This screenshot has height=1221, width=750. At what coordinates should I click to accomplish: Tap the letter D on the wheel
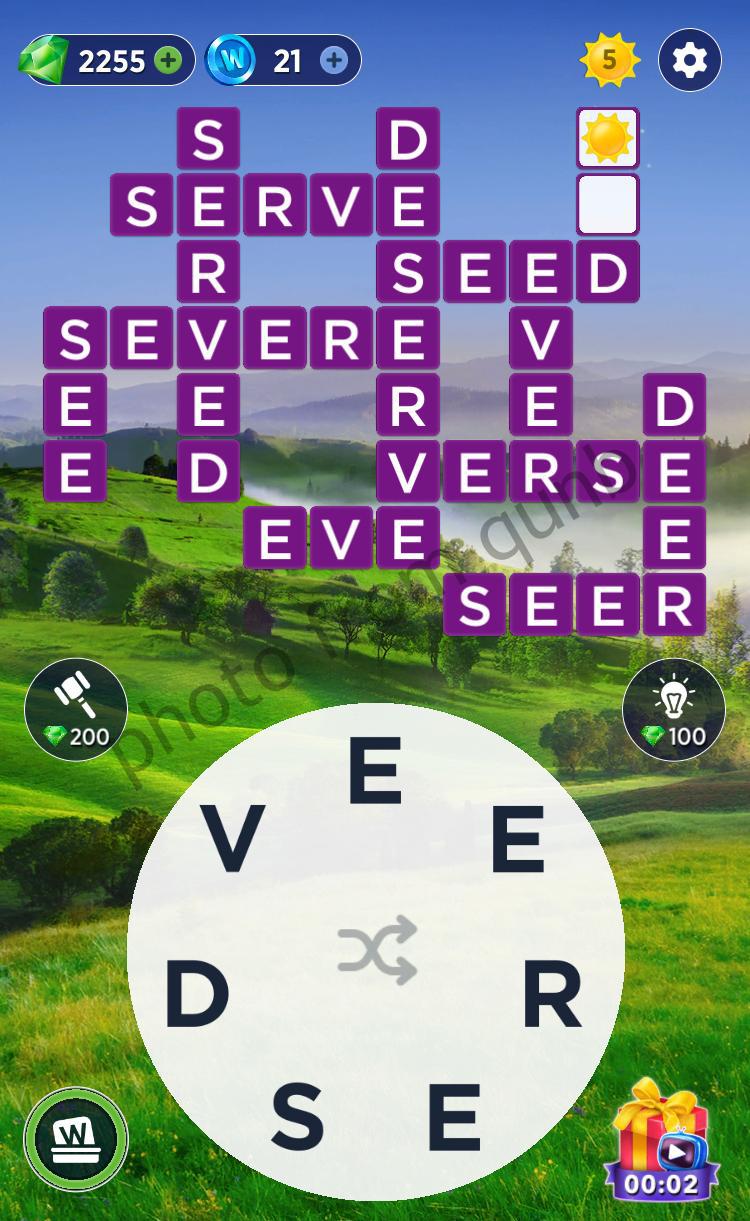click(197, 997)
